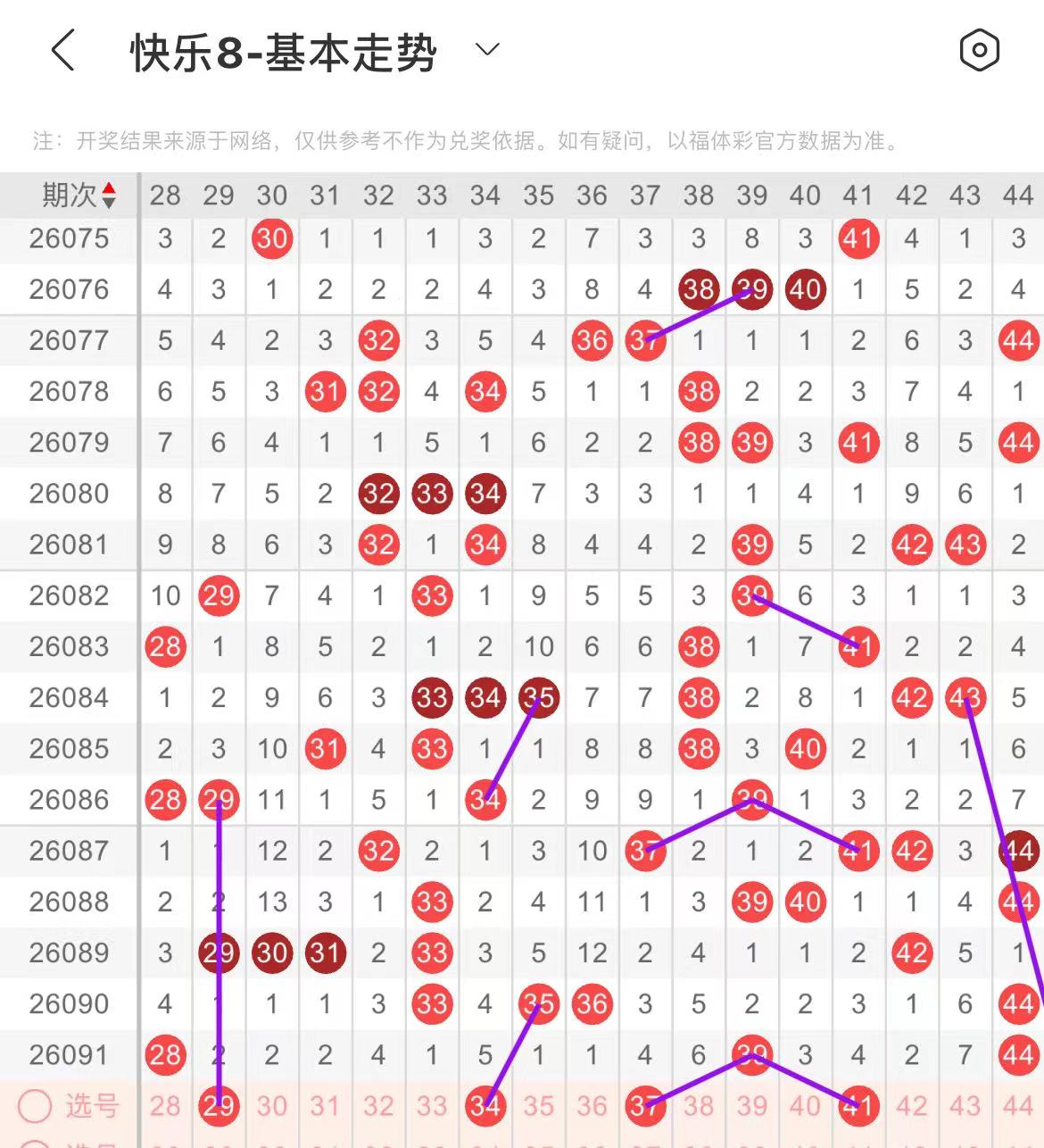Remove number 37 from the 选号 row
The width and height of the screenshot is (1044, 1148).
pos(645,1107)
